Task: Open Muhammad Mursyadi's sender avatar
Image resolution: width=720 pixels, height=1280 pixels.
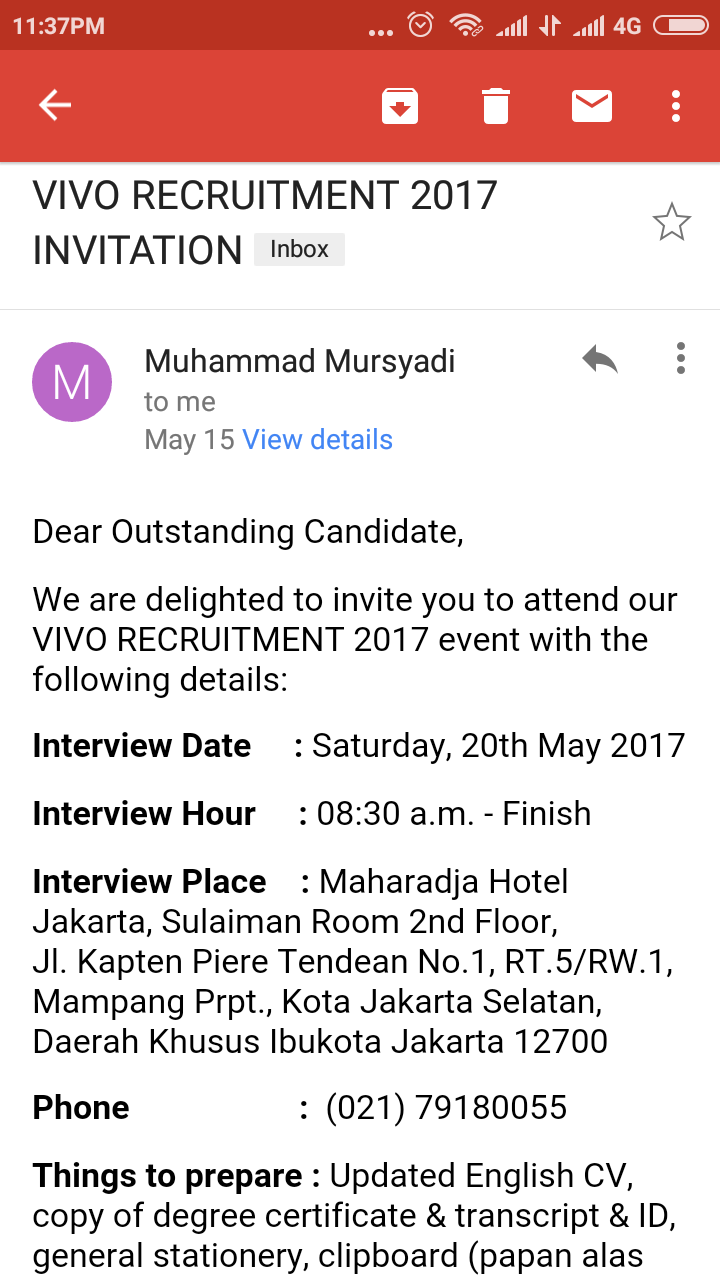Action: tap(72, 382)
